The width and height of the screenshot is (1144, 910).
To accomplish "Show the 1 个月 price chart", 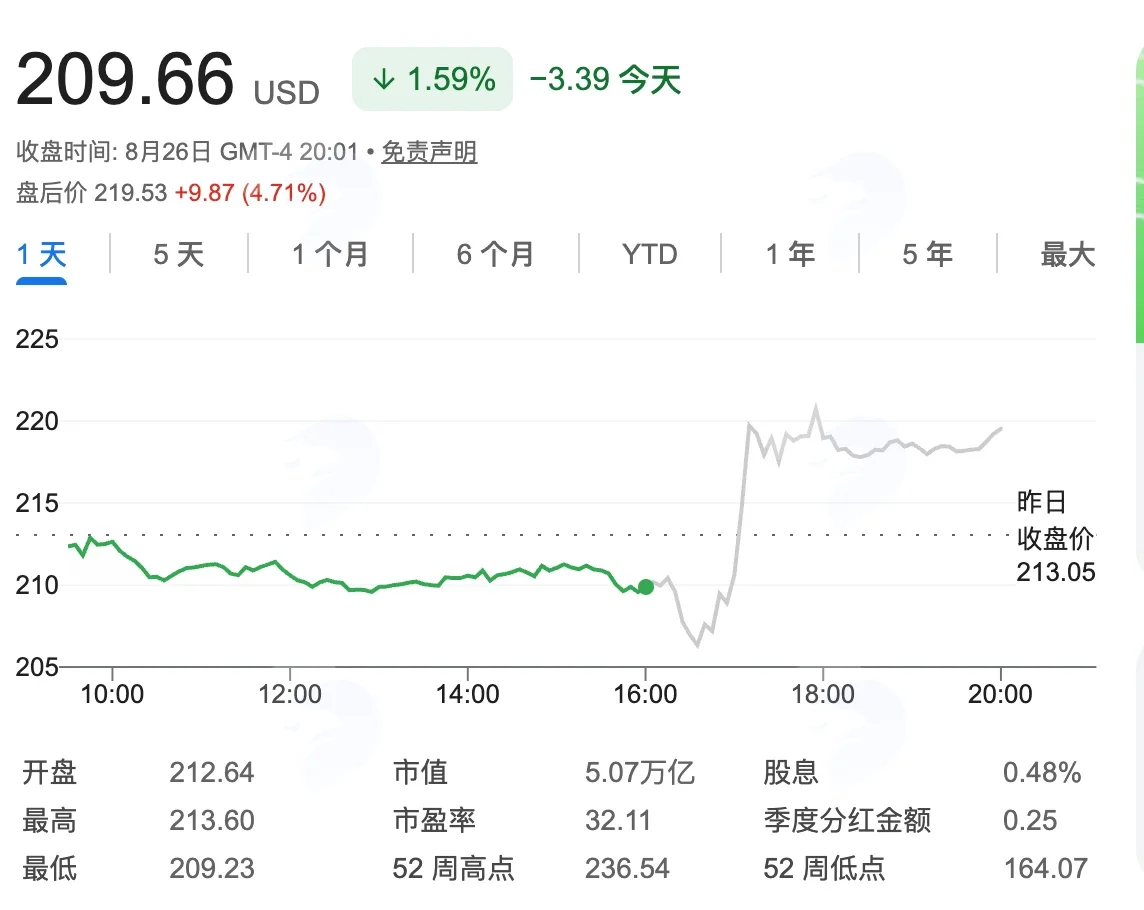I will point(331,255).
